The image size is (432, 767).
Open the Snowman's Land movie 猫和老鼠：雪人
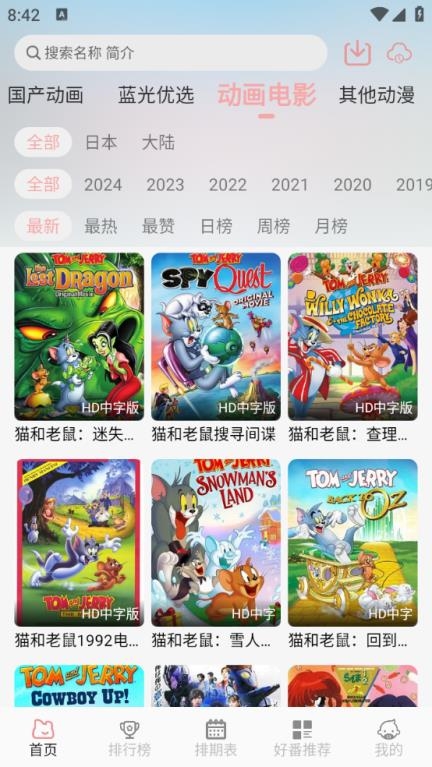(x=216, y=554)
